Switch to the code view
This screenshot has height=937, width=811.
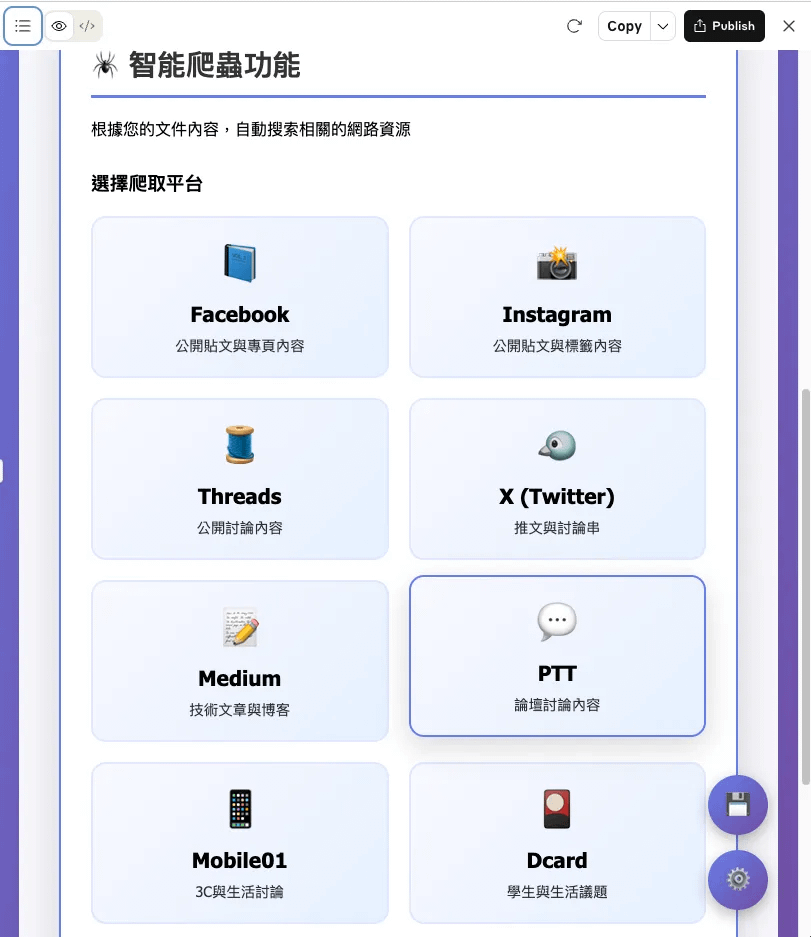[87, 26]
